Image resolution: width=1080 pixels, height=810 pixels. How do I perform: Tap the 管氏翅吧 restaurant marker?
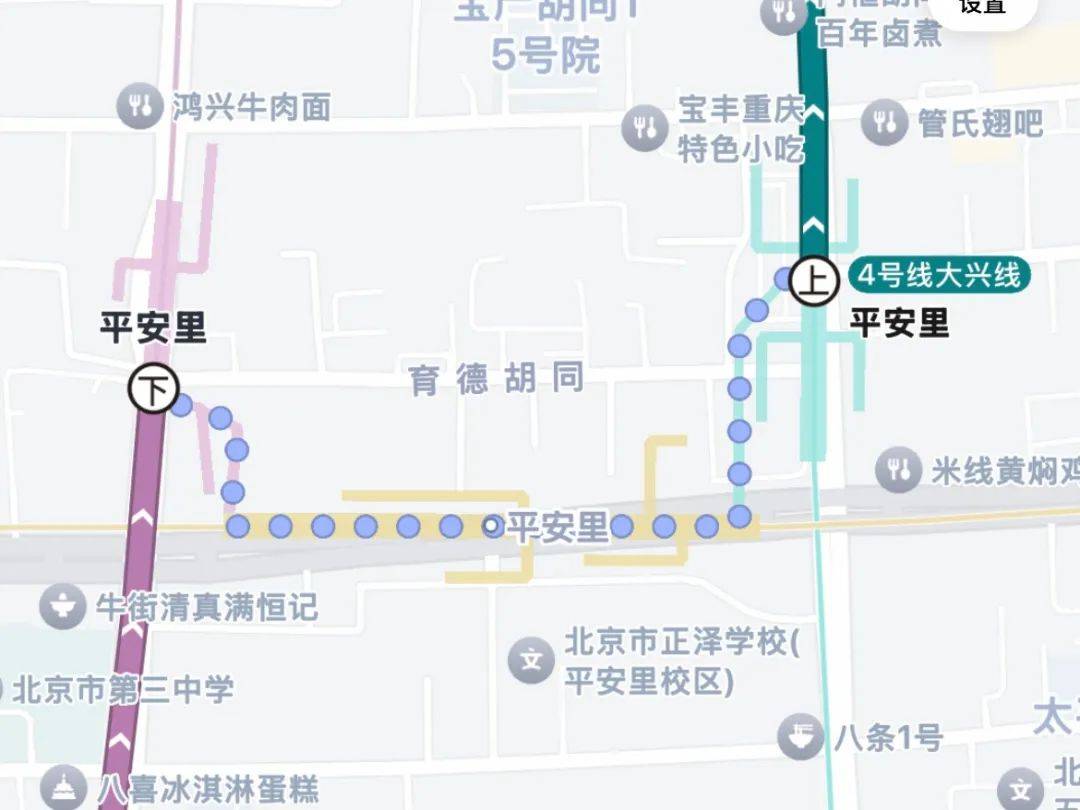[x=884, y=123]
